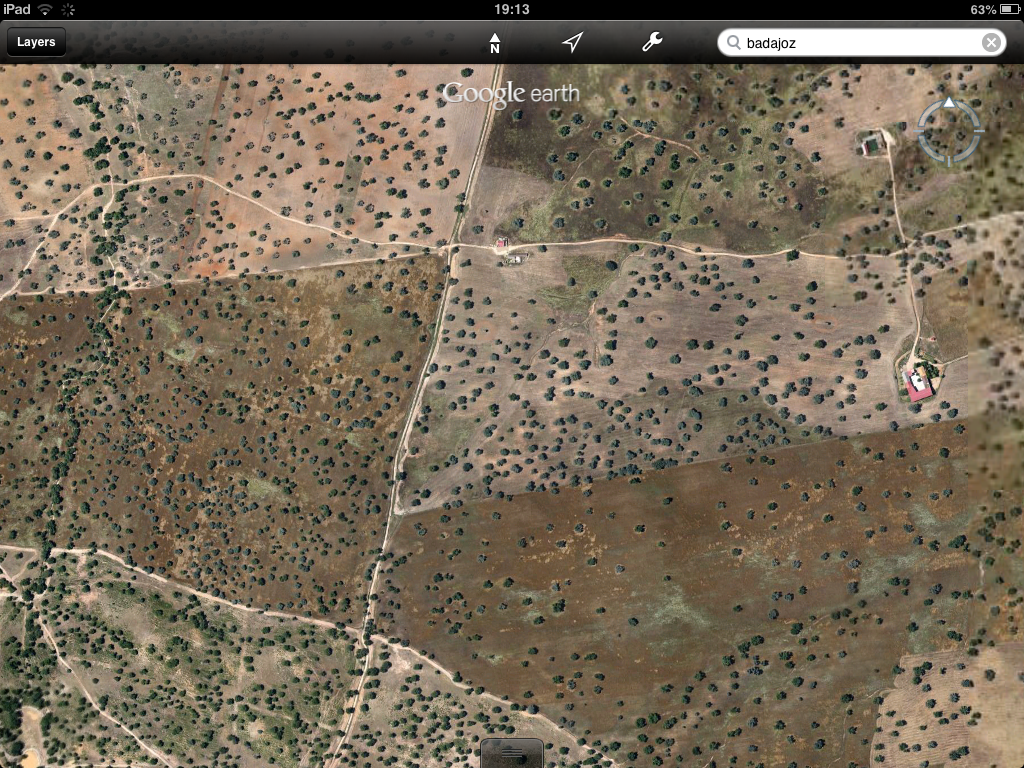The image size is (1024, 768).
Task: Tap the compass ring on the map
Action: point(949,130)
